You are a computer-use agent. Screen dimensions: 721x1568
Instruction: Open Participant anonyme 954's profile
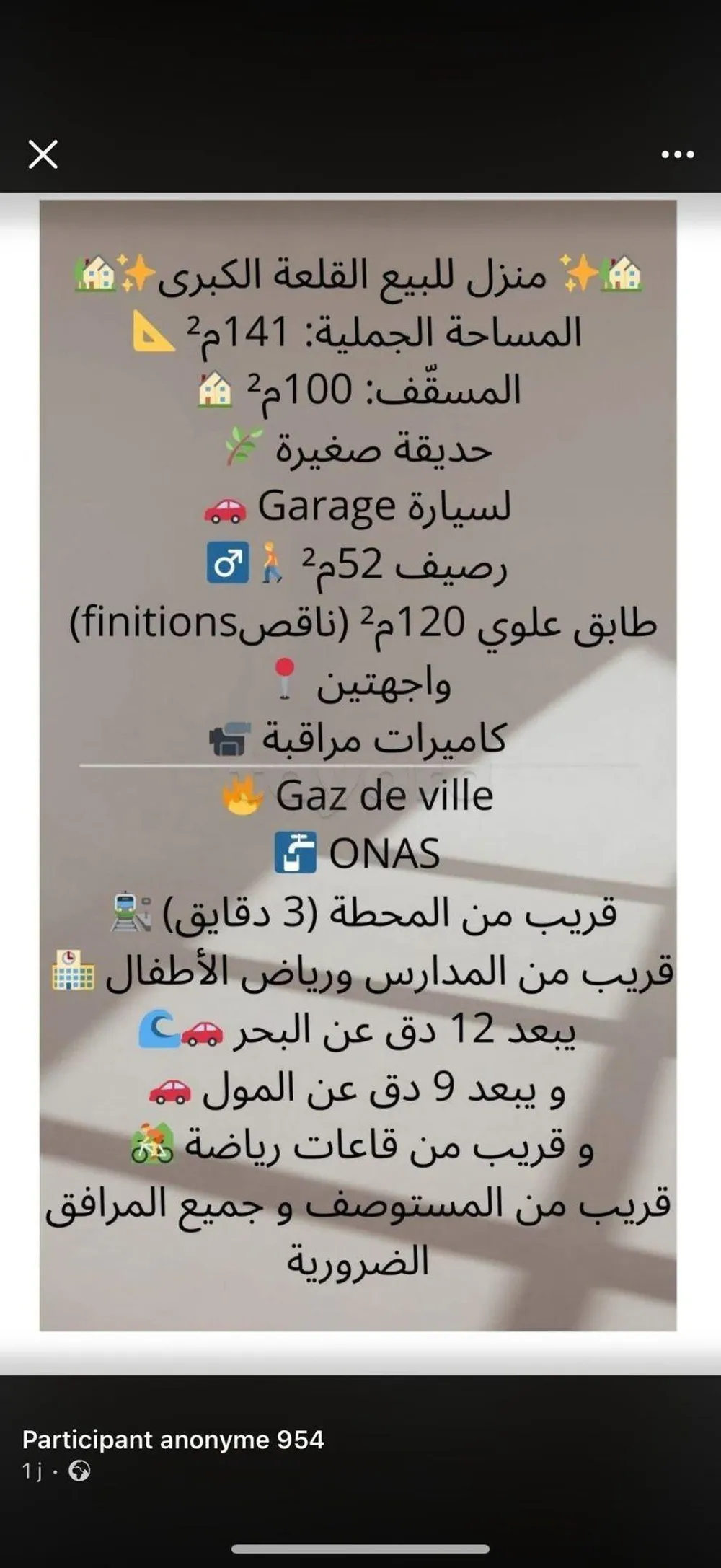173,1439
